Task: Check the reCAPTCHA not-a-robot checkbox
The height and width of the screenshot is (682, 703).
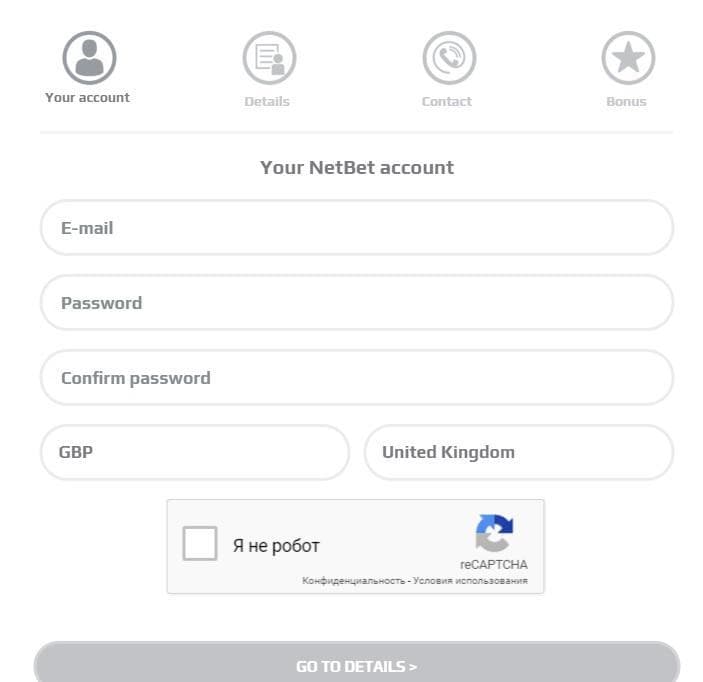Action: (x=200, y=545)
